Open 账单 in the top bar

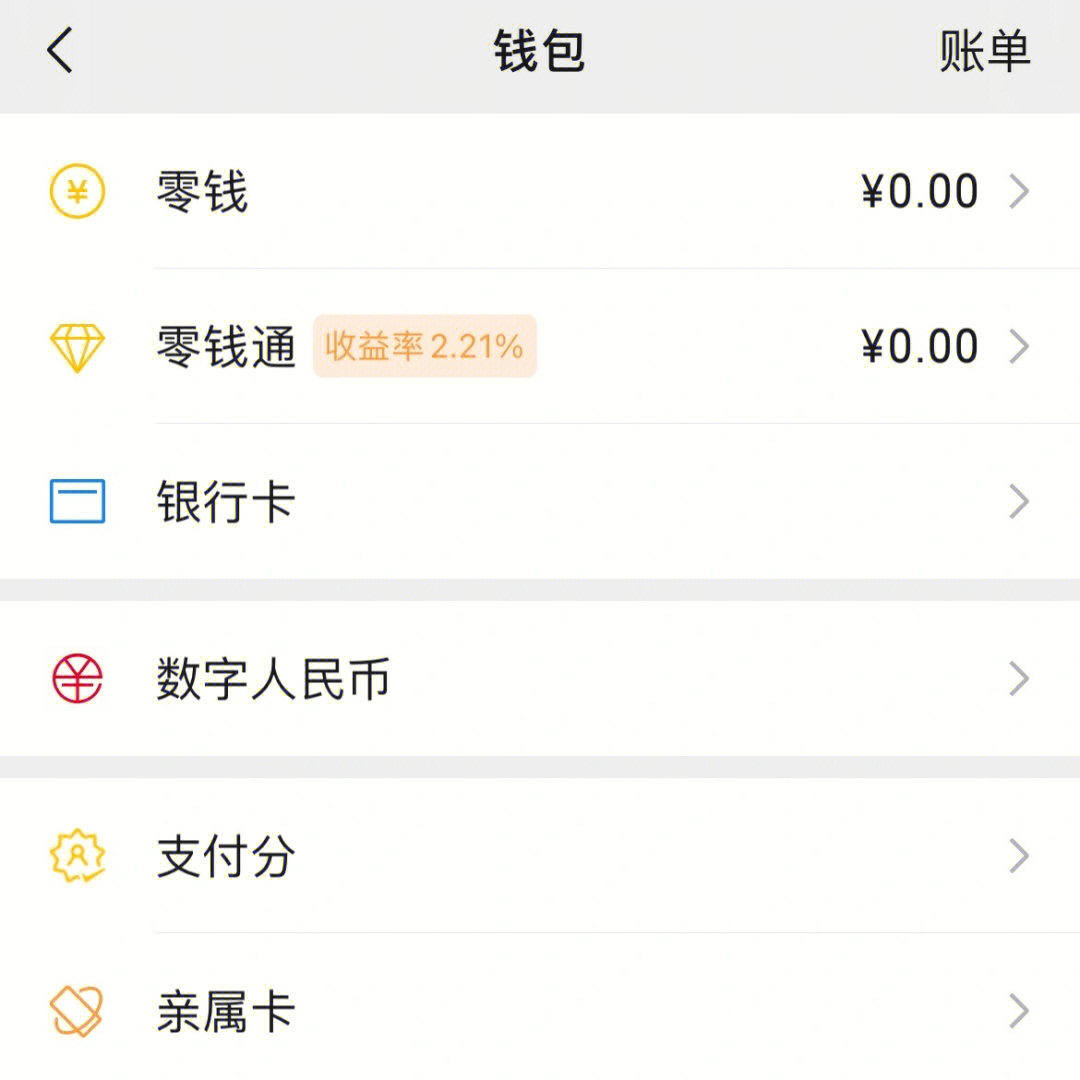point(984,51)
